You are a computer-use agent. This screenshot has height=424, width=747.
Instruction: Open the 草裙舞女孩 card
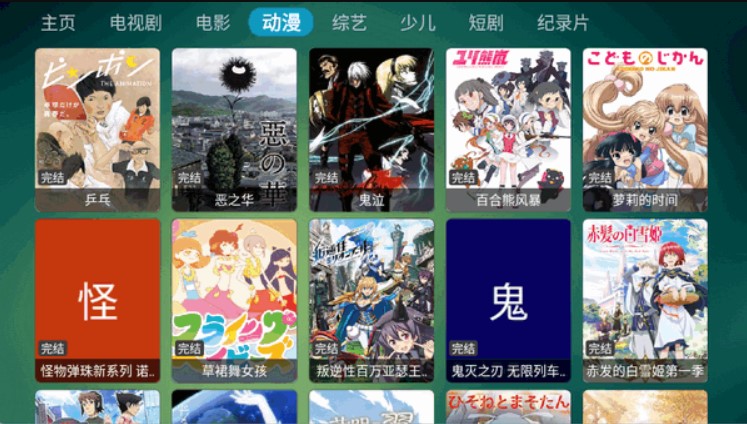[234, 299]
